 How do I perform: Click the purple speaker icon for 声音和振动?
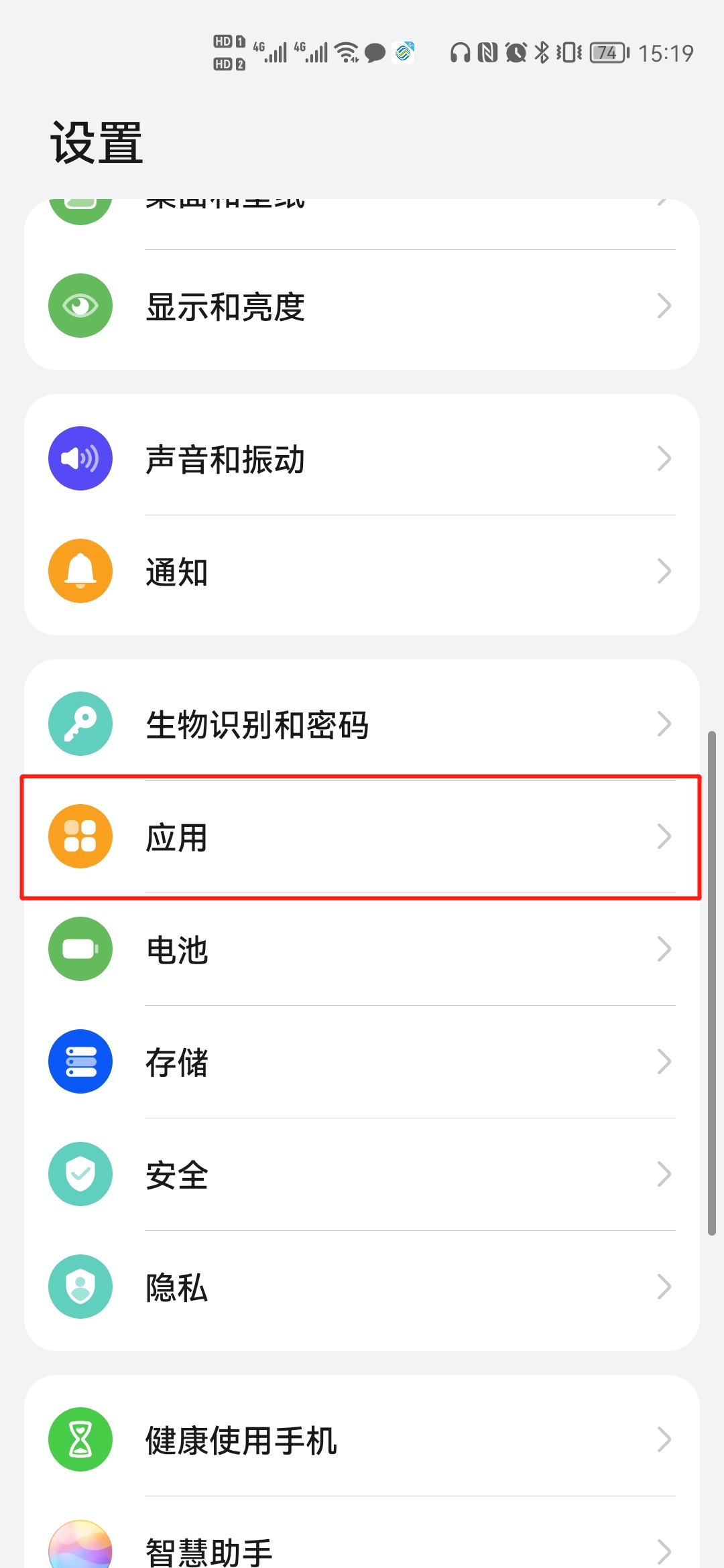coord(80,458)
